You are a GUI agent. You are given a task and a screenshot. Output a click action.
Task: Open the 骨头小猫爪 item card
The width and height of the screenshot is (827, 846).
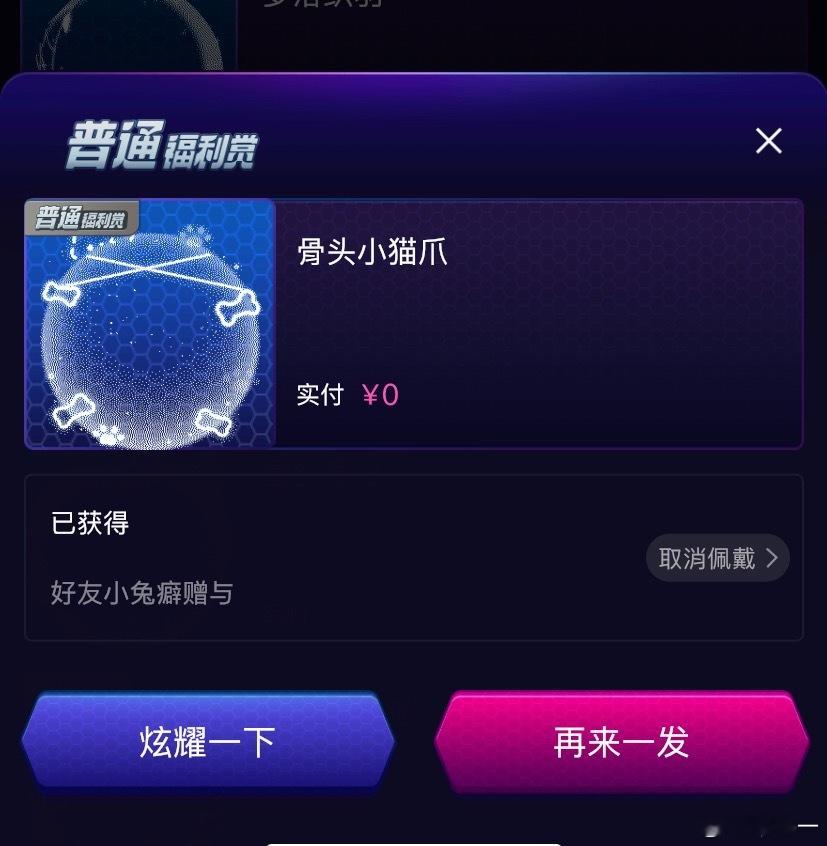click(413, 323)
